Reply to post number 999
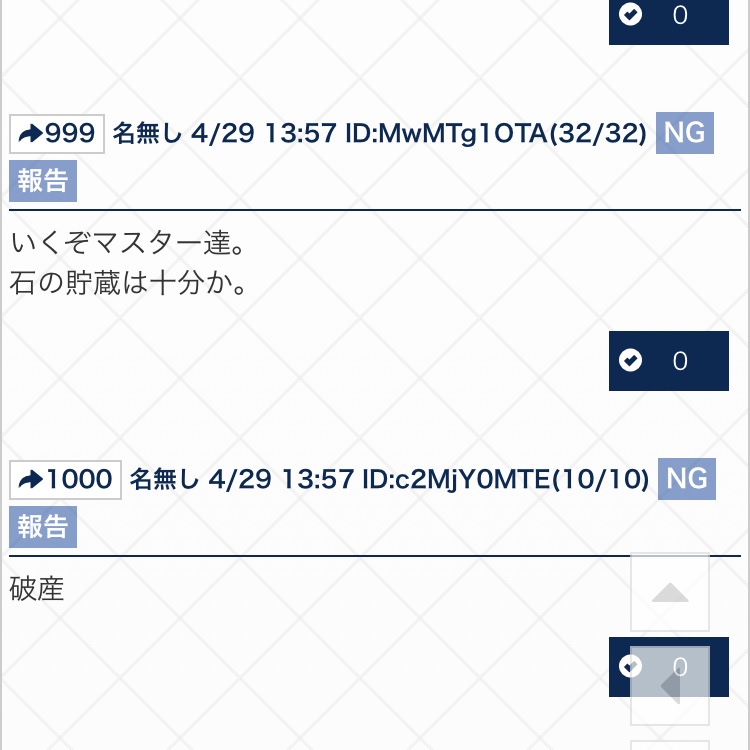This screenshot has height=750, width=750. pos(57,133)
